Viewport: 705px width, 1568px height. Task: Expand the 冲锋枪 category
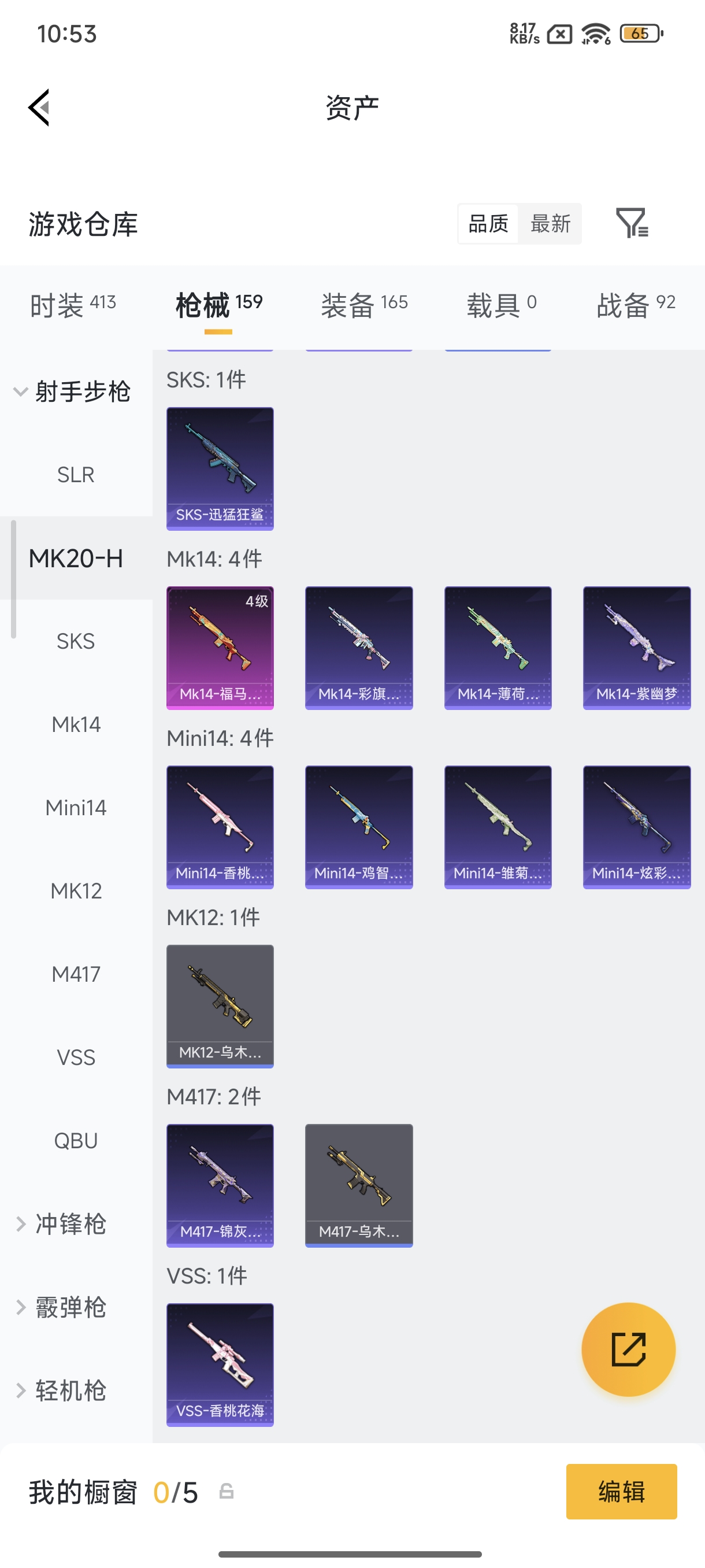click(61, 1224)
